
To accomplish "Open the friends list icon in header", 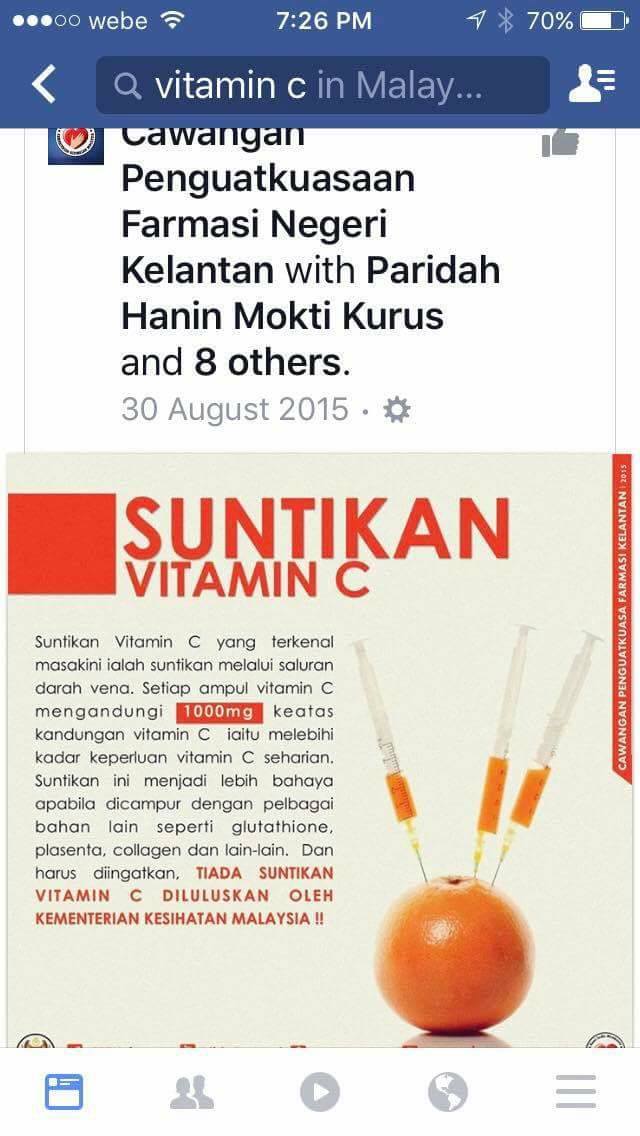I will click(x=592, y=85).
